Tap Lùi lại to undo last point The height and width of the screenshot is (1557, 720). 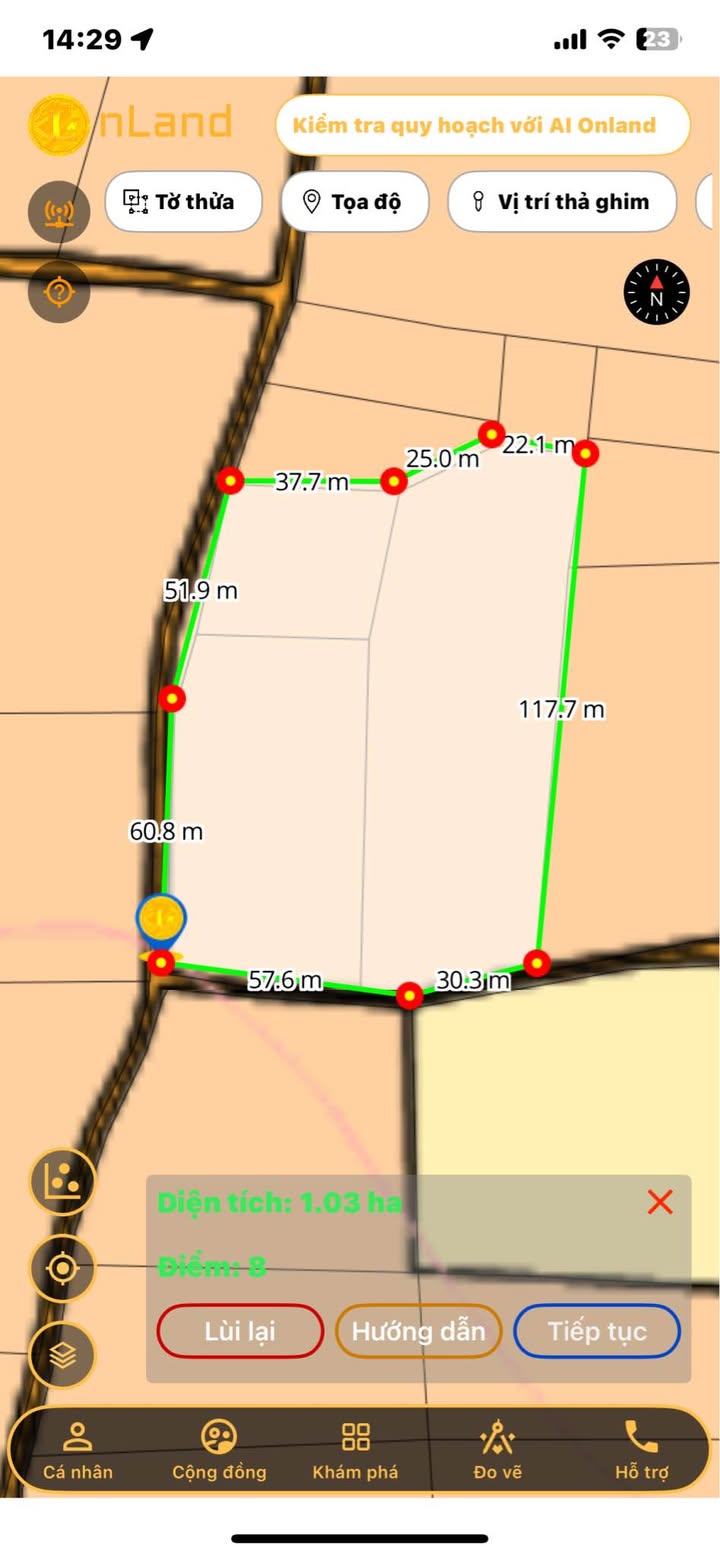pyautogui.click(x=240, y=1331)
